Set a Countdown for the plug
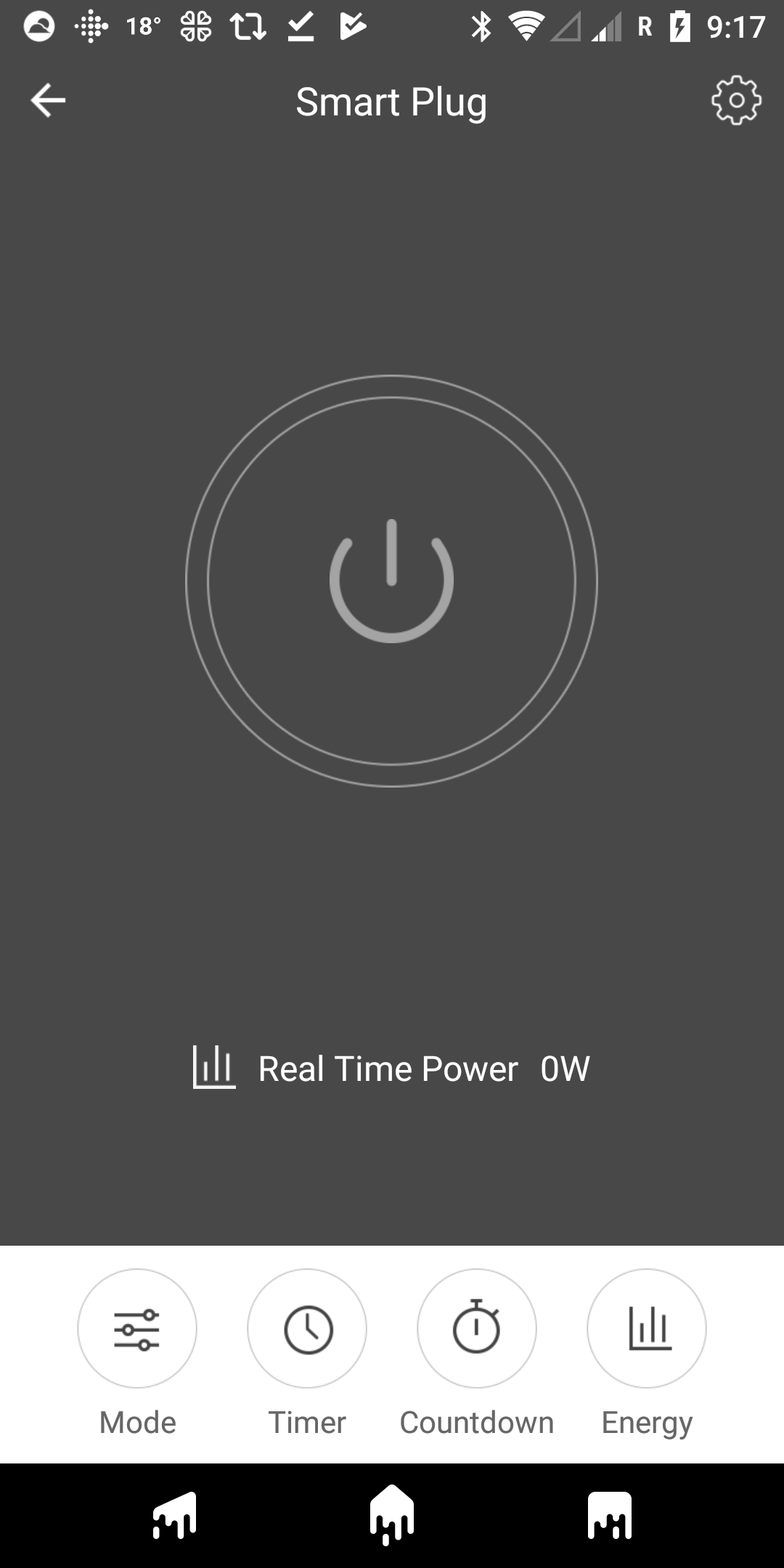The image size is (784, 1568). click(477, 1328)
